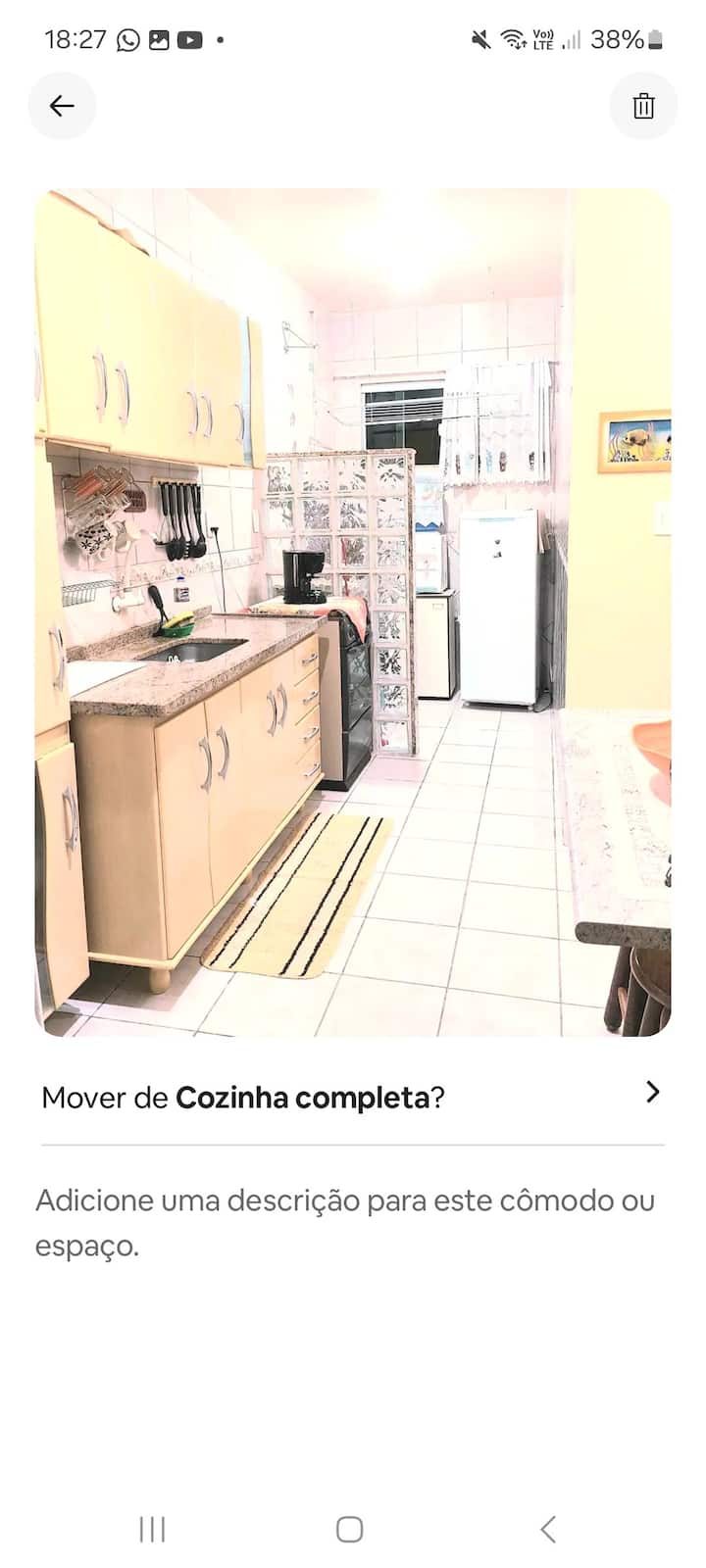The image size is (706, 1568).
Task: Tap the system home button
Action: [350, 1529]
